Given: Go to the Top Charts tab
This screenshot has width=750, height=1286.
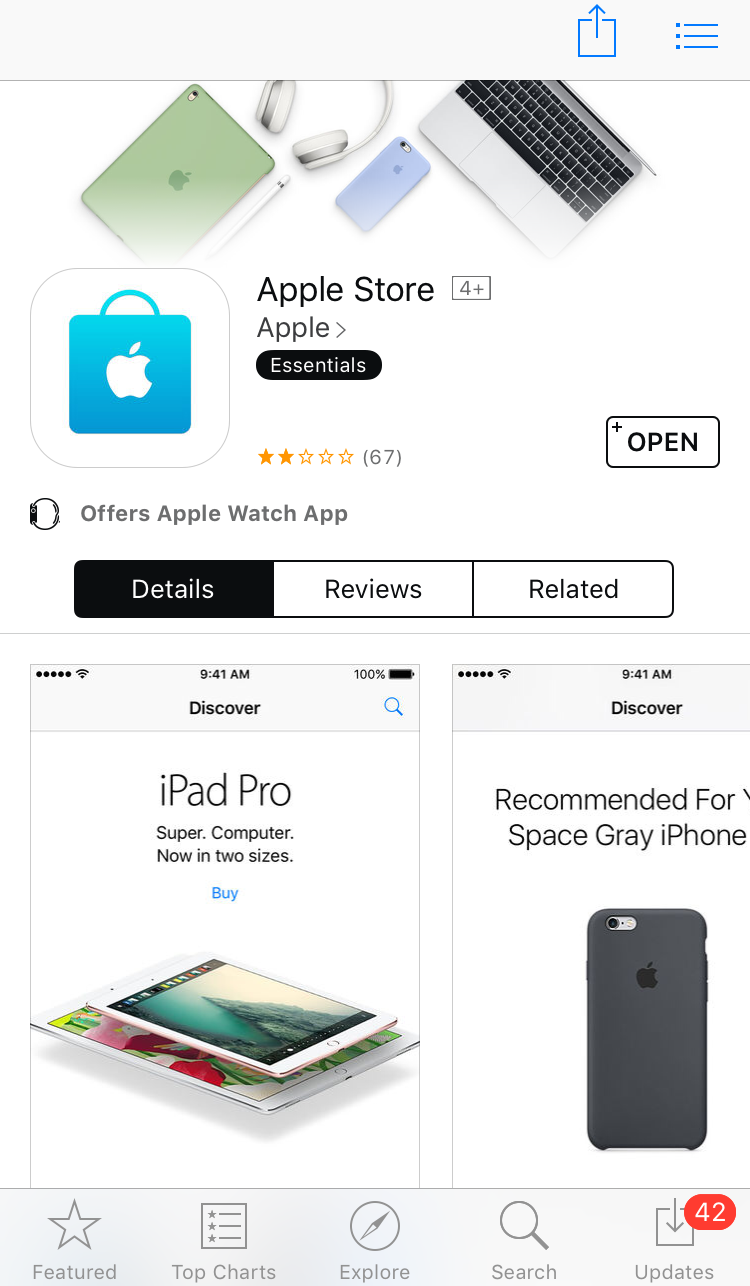Looking at the screenshot, I should [224, 1239].
